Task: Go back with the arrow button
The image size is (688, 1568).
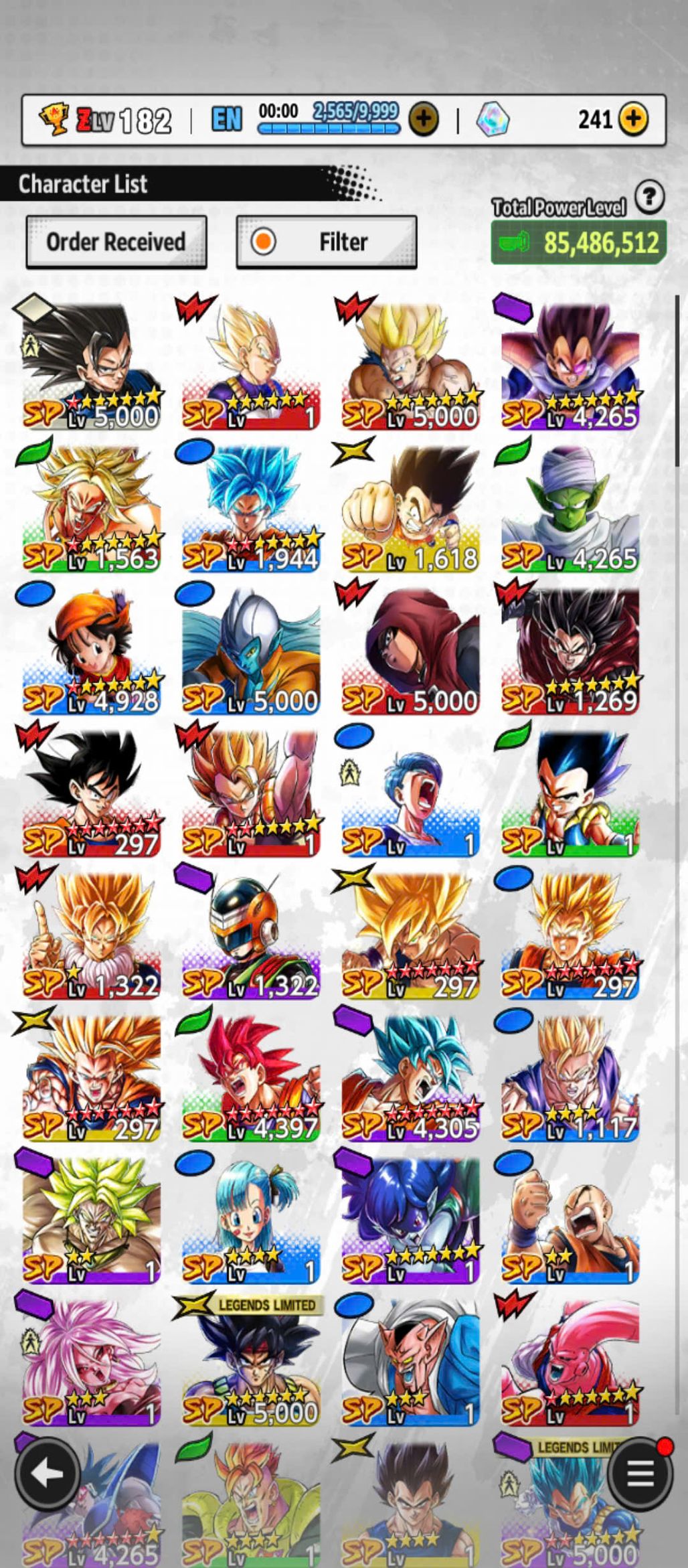Action: point(47,1474)
